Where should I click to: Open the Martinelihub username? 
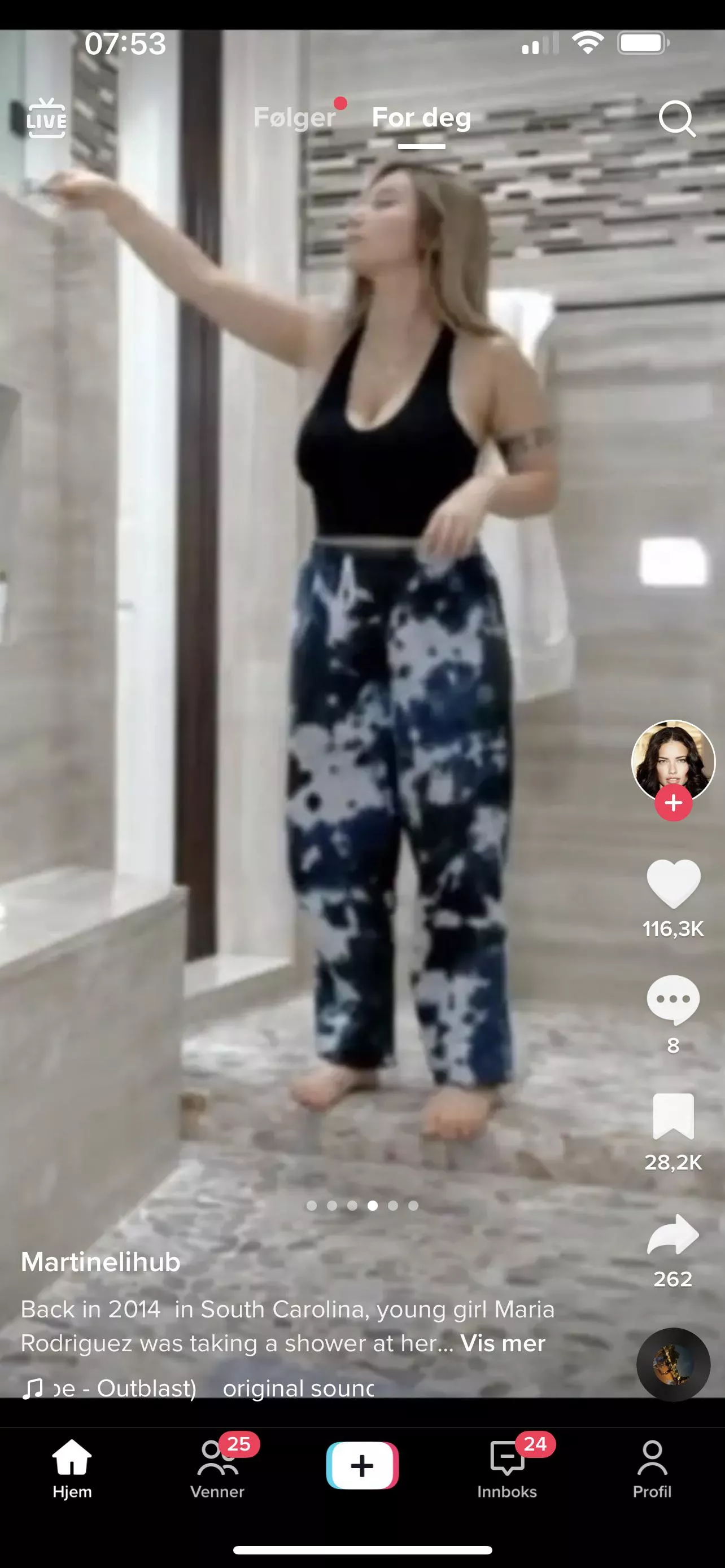click(101, 1262)
